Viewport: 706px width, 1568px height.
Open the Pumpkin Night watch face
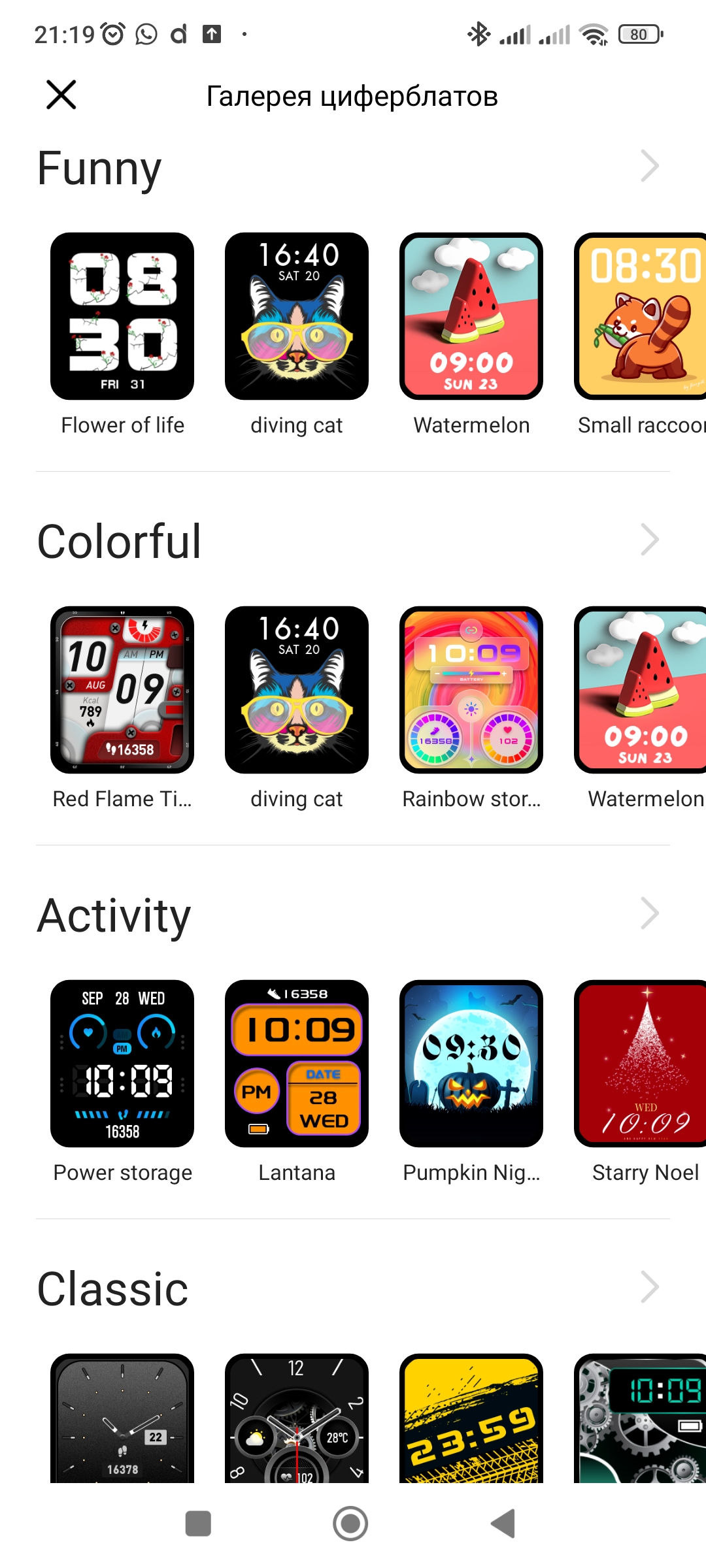(x=471, y=1064)
